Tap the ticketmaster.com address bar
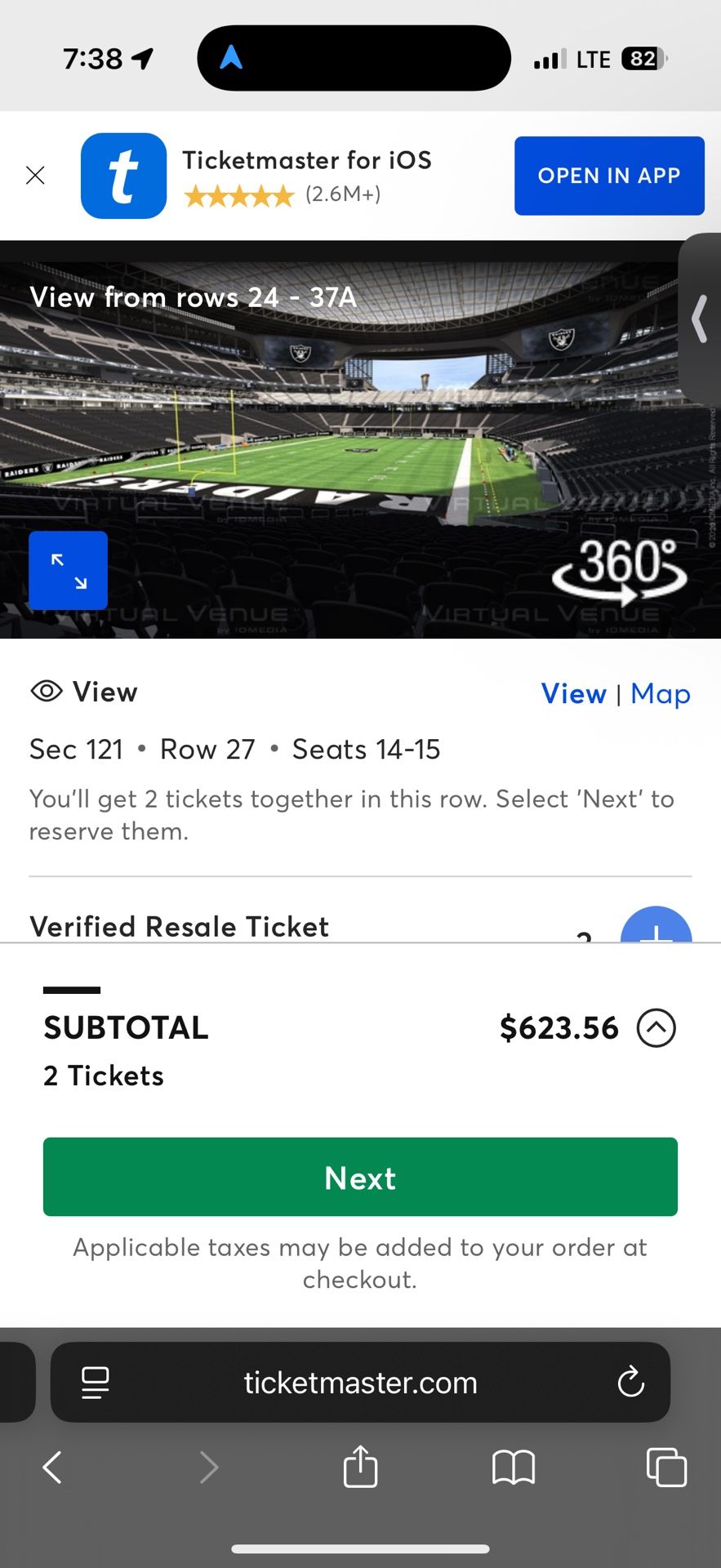Screen dimensions: 721x1568 [x=360, y=1383]
